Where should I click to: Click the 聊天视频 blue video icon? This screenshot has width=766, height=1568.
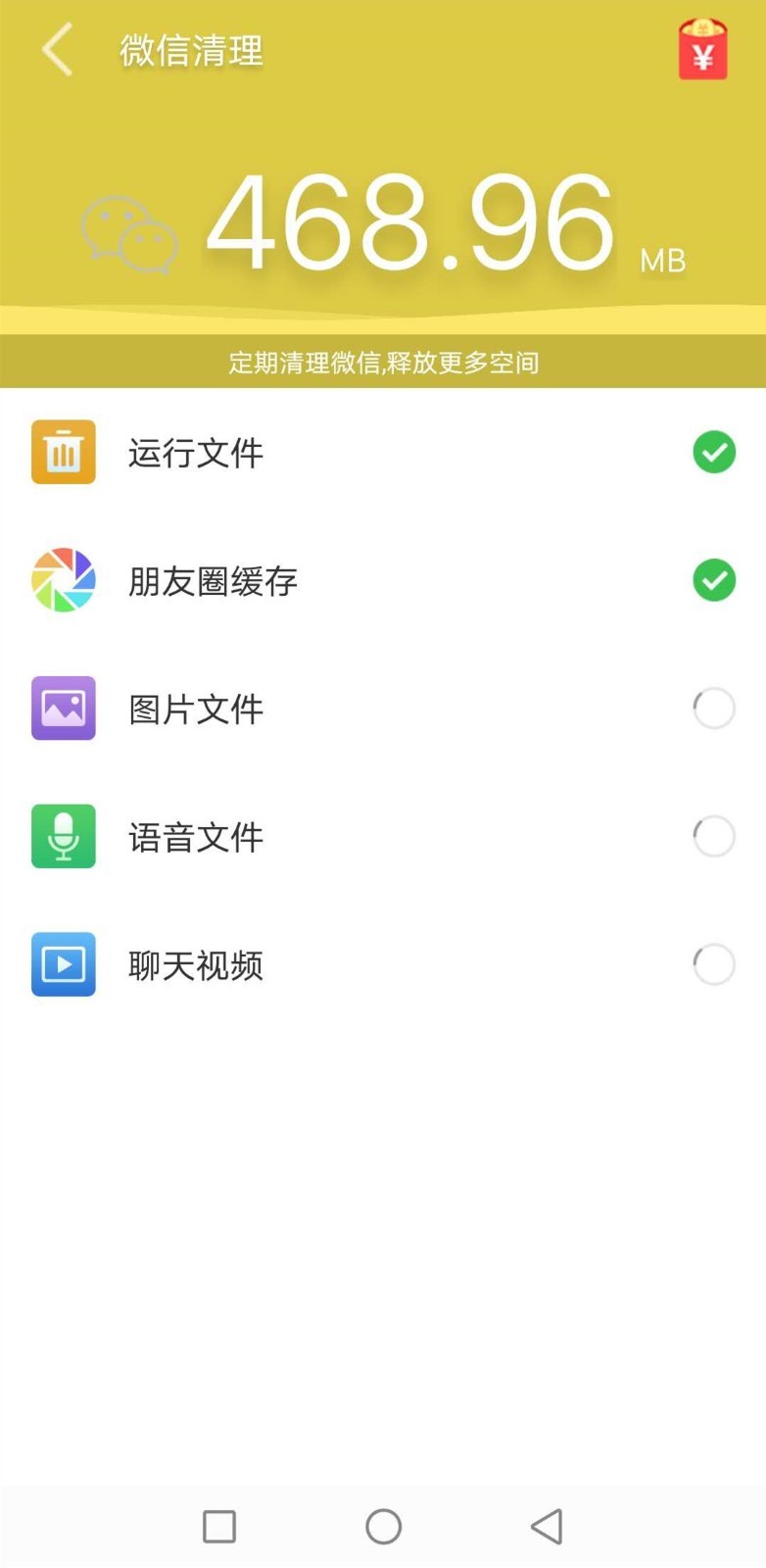[x=63, y=964]
